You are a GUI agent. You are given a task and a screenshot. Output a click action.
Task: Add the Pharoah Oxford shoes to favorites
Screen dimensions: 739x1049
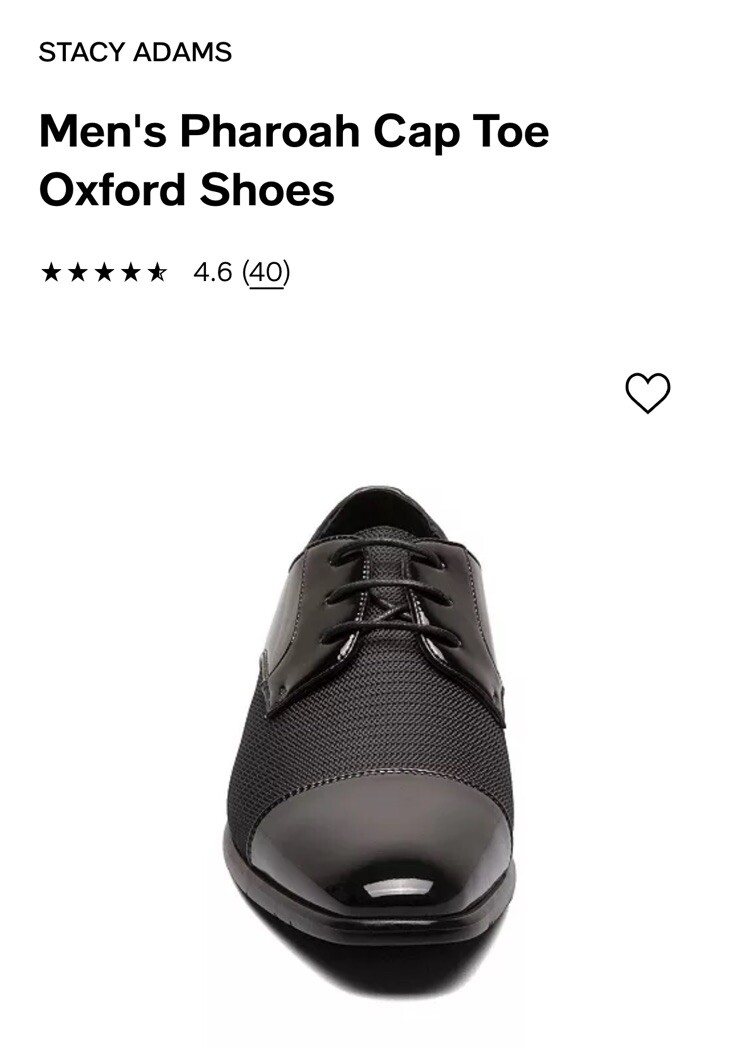647,393
